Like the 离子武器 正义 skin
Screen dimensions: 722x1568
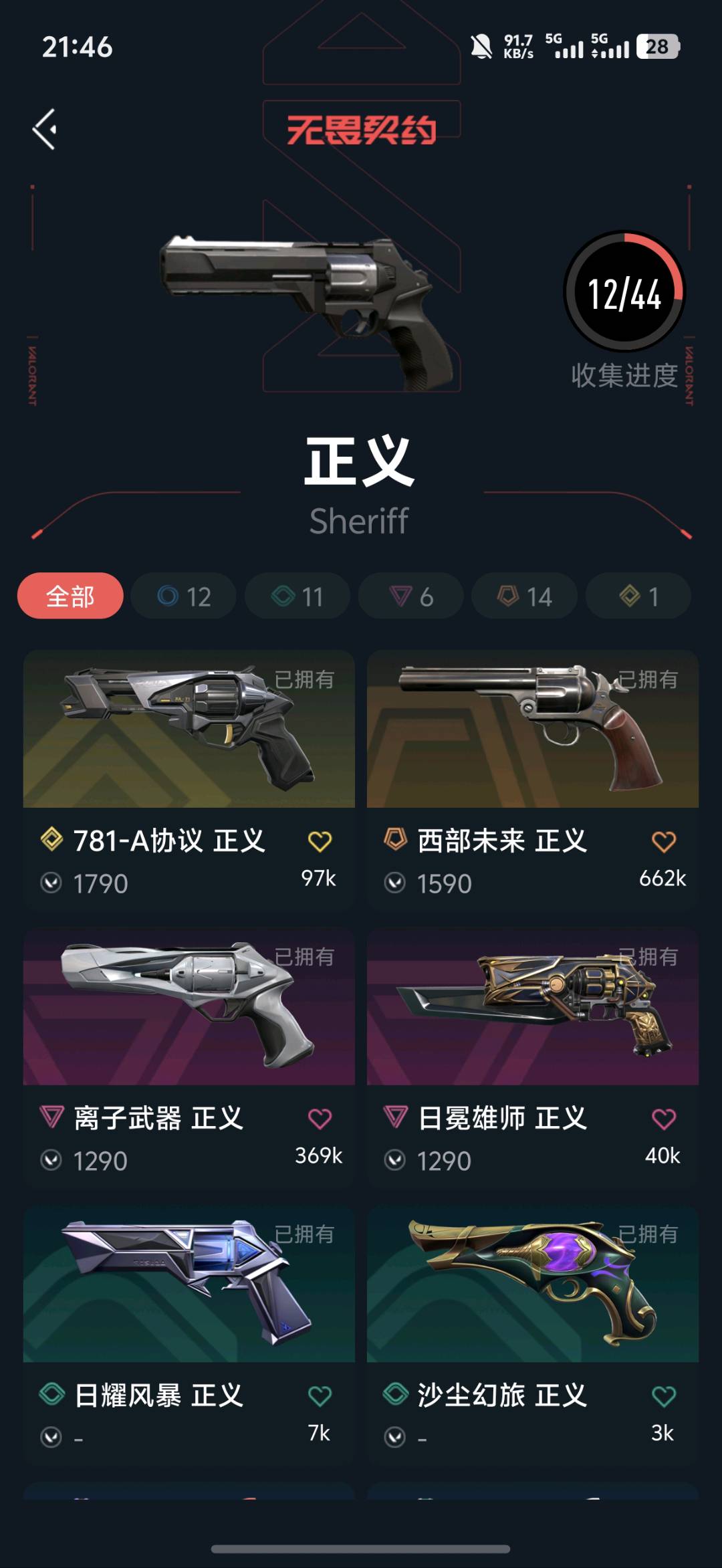tap(320, 1119)
